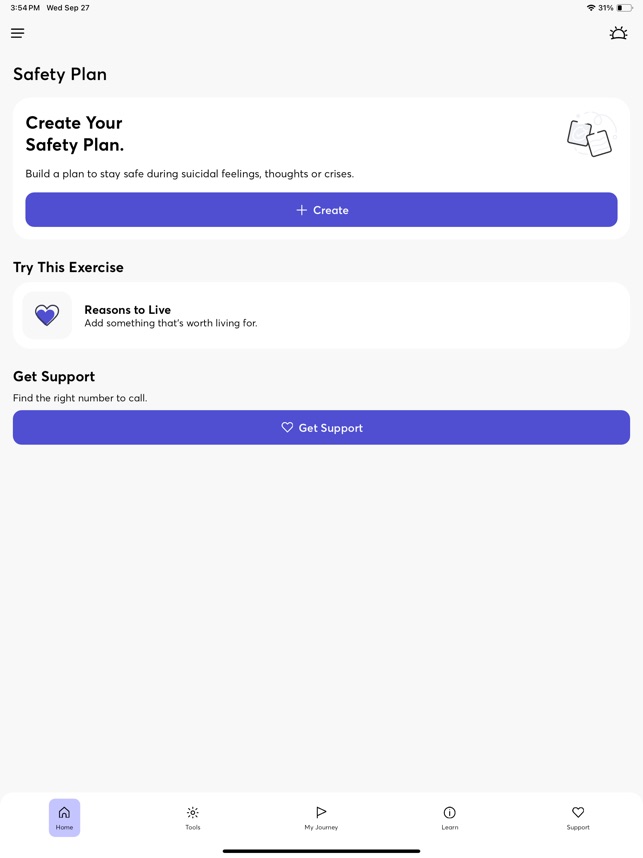
Task: Open the My Journey tab
Action: 321,817
